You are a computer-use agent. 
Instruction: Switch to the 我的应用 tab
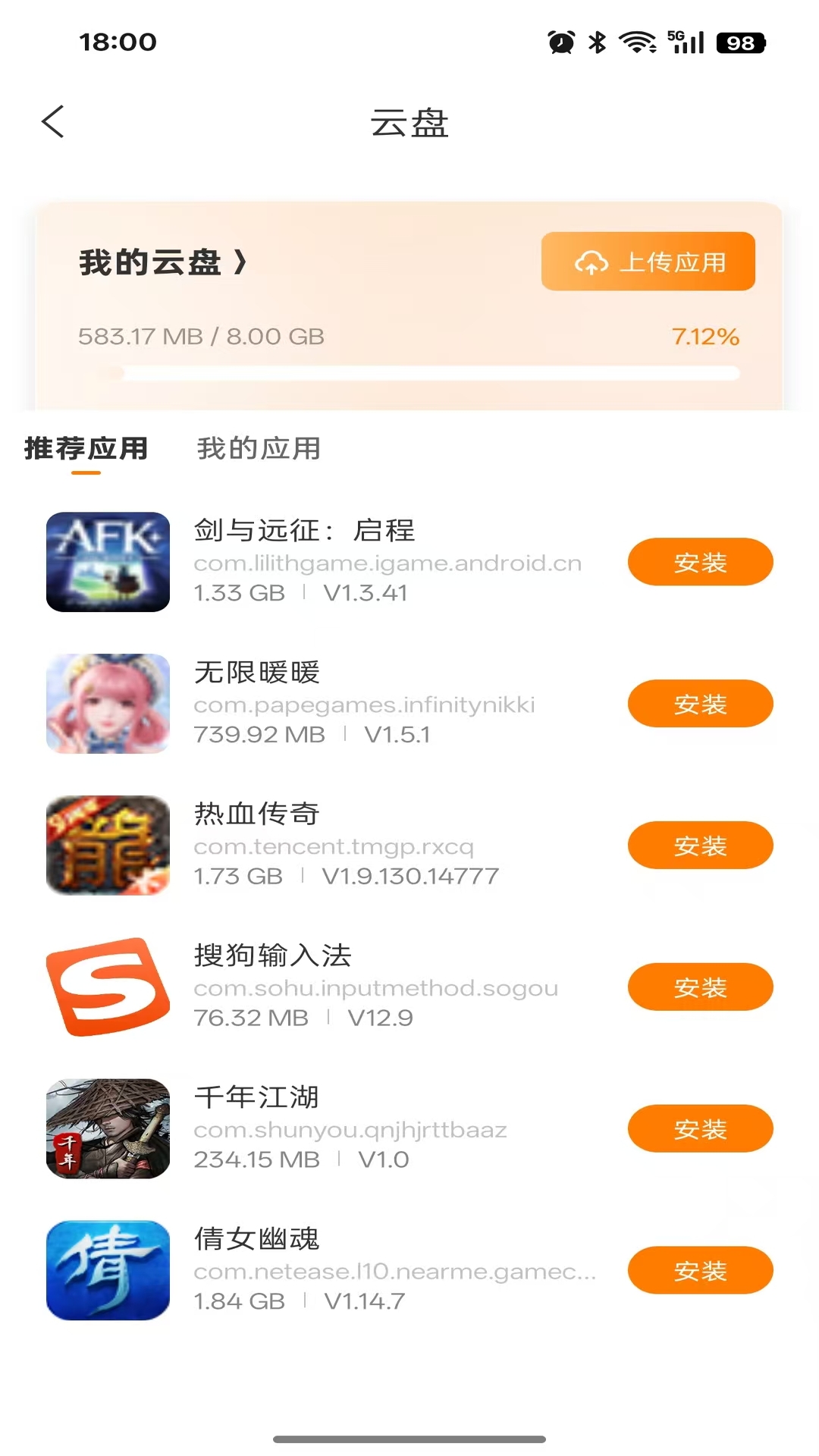pos(258,448)
